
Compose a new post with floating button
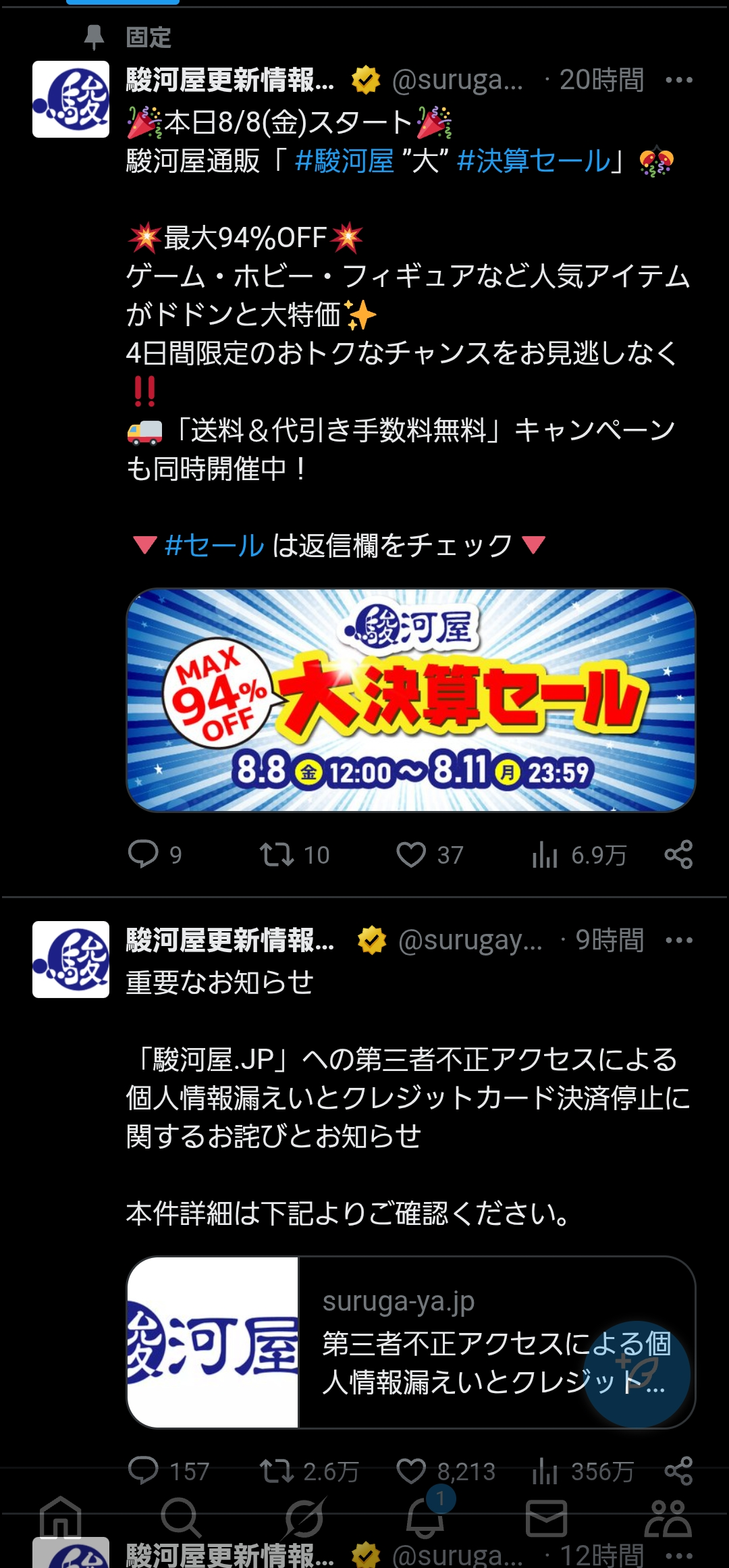[637, 1374]
